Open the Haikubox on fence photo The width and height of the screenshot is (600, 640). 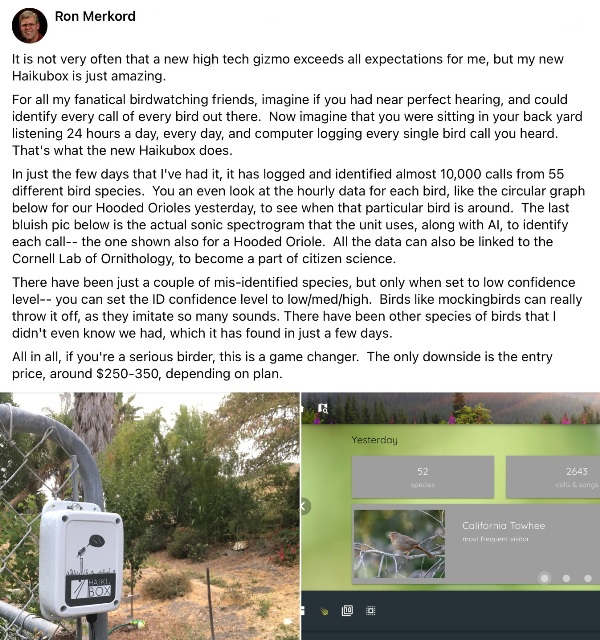(149, 515)
